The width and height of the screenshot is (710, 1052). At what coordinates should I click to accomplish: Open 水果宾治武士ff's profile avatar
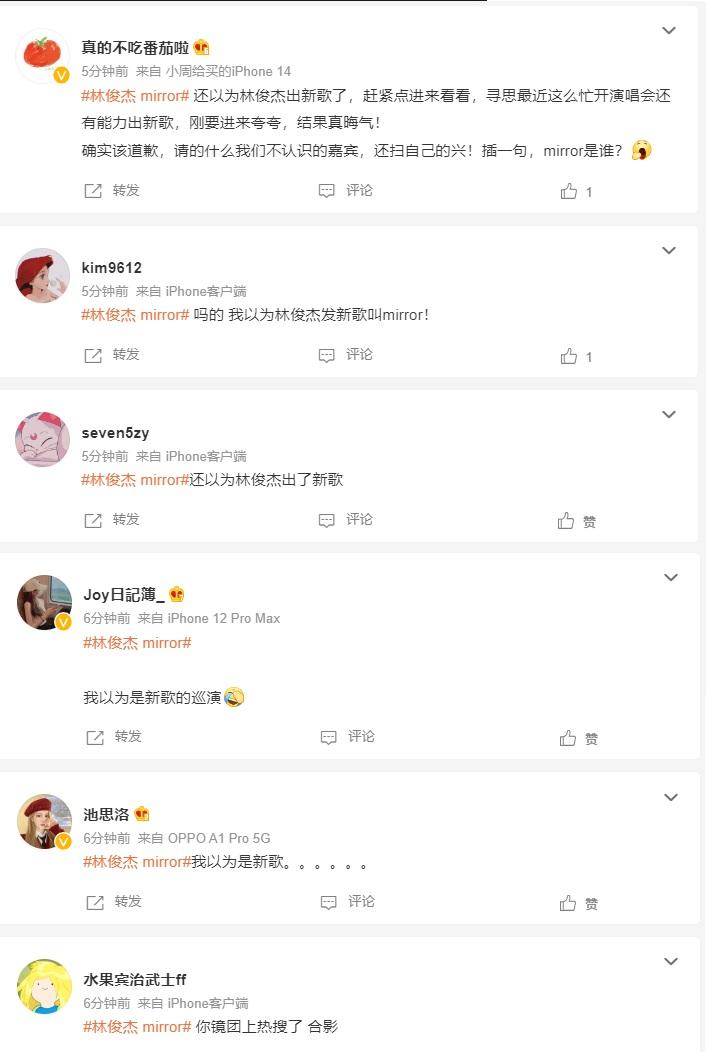pos(44,987)
